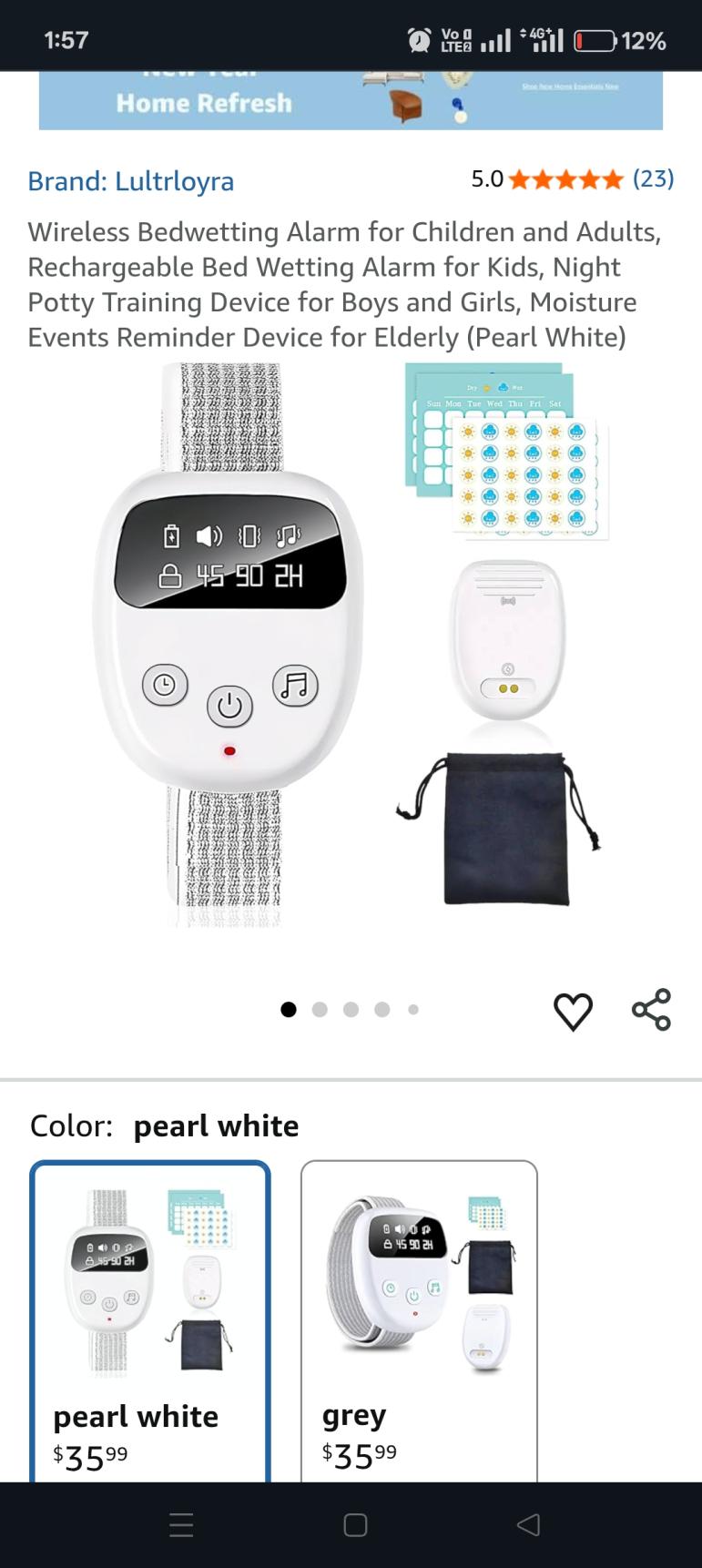The height and width of the screenshot is (1568, 702).
Task: Open the Home Refresh banner
Action: [351, 100]
